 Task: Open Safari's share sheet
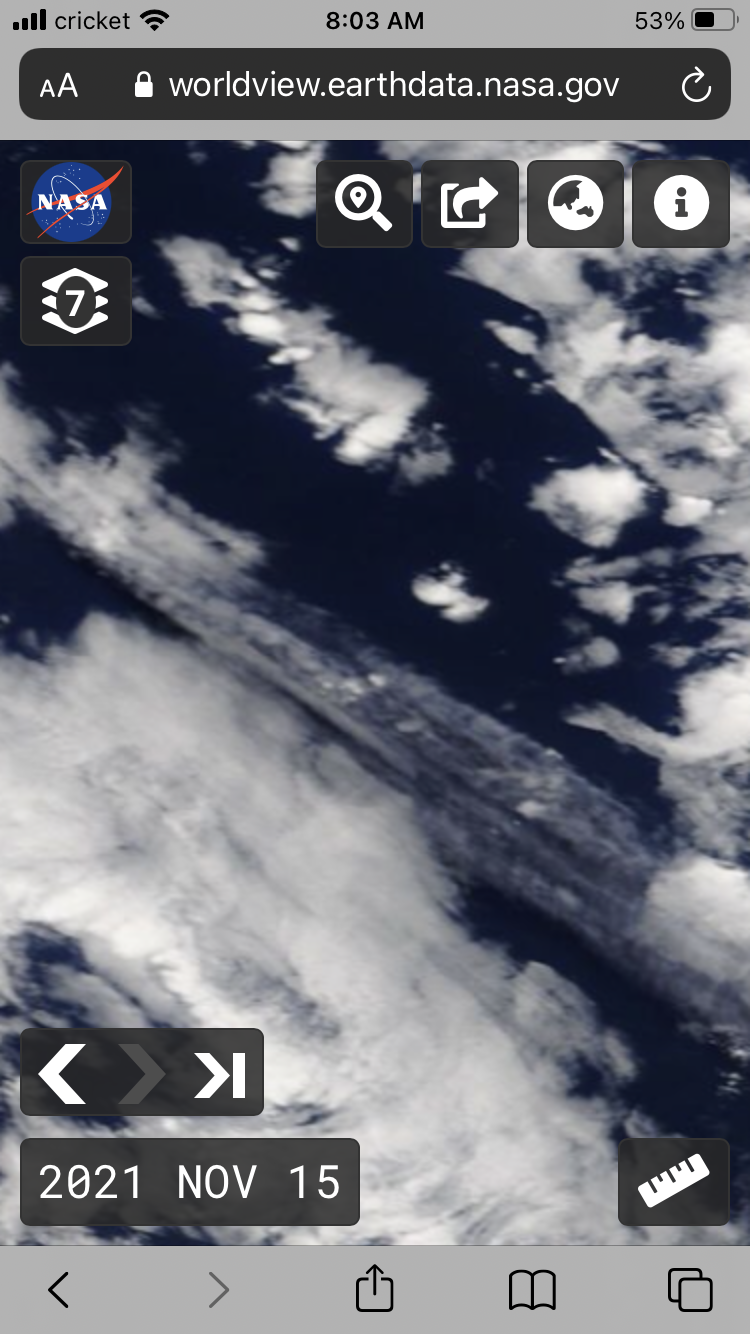(375, 1287)
